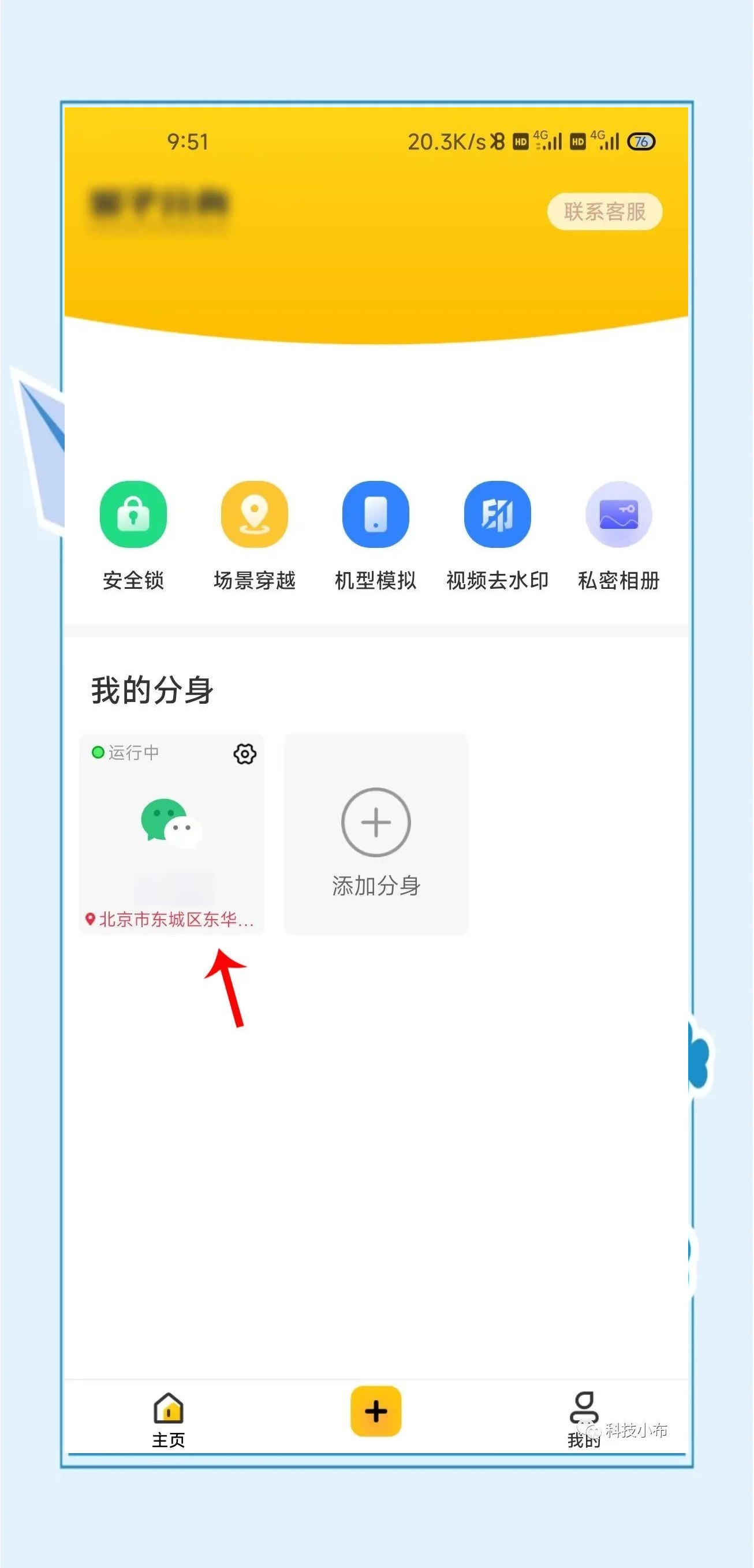754x1568 pixels.
Task: Open the 私密相册 private album
Action: [x=618, y=514]
